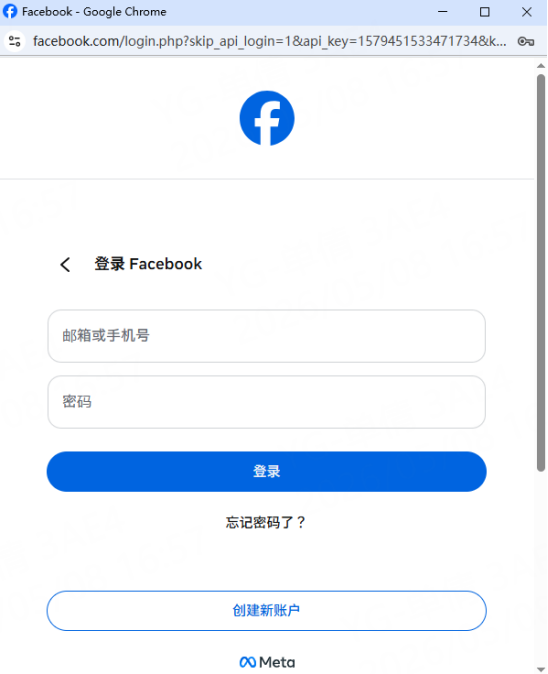The height and width of the screenshot is (674, 548).
Task: Close the Chrome window
Action: point(527,12)
